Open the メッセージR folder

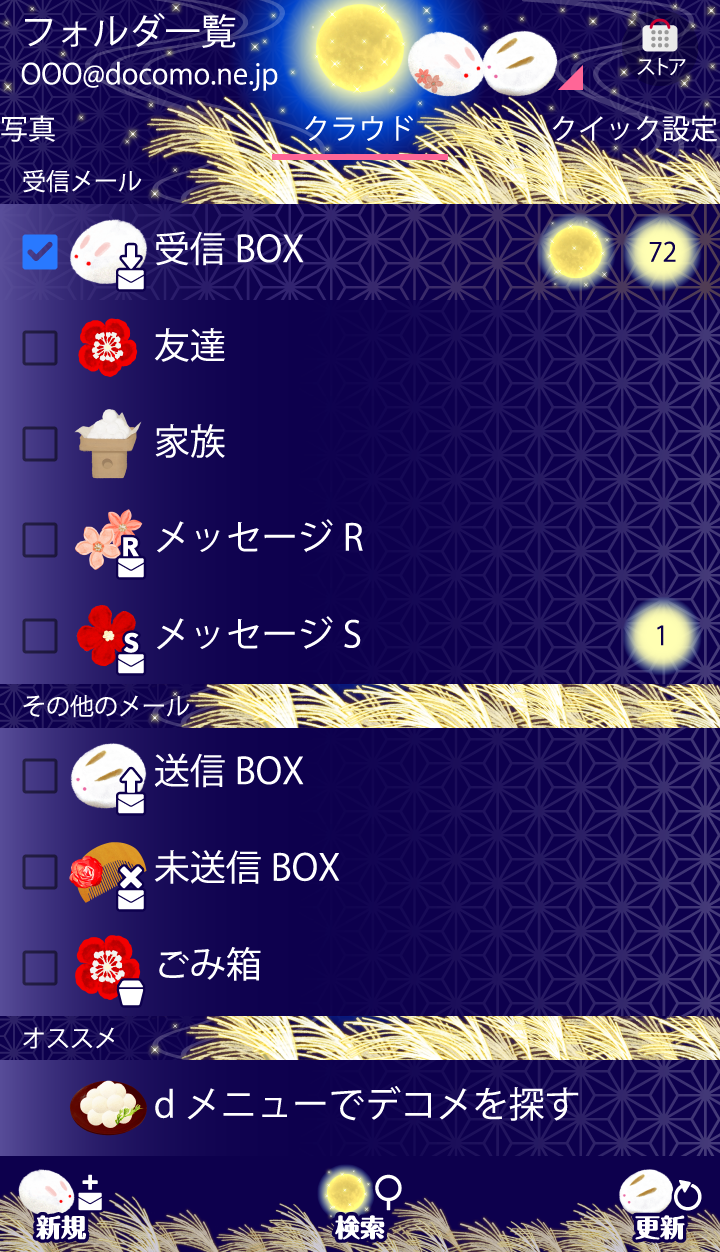click(260, 539)
